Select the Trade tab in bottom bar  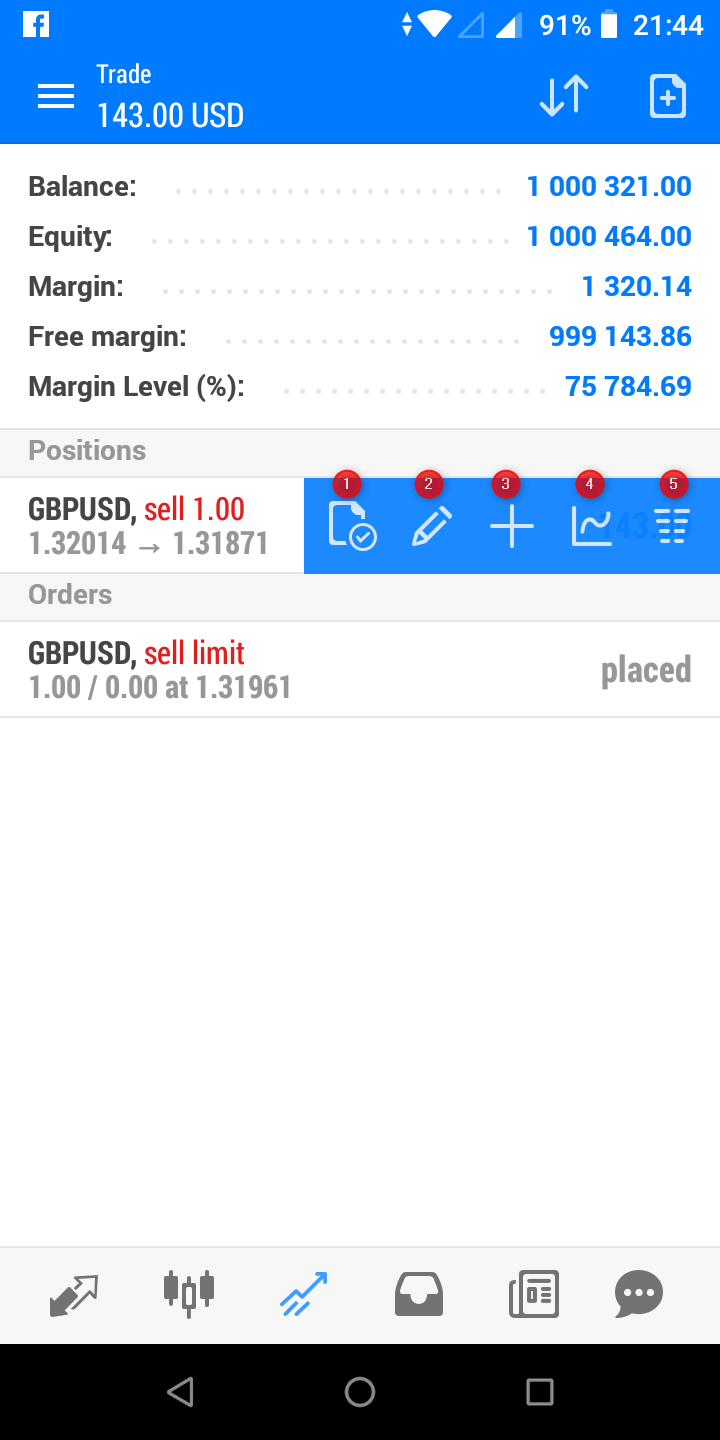point(304,1295)
